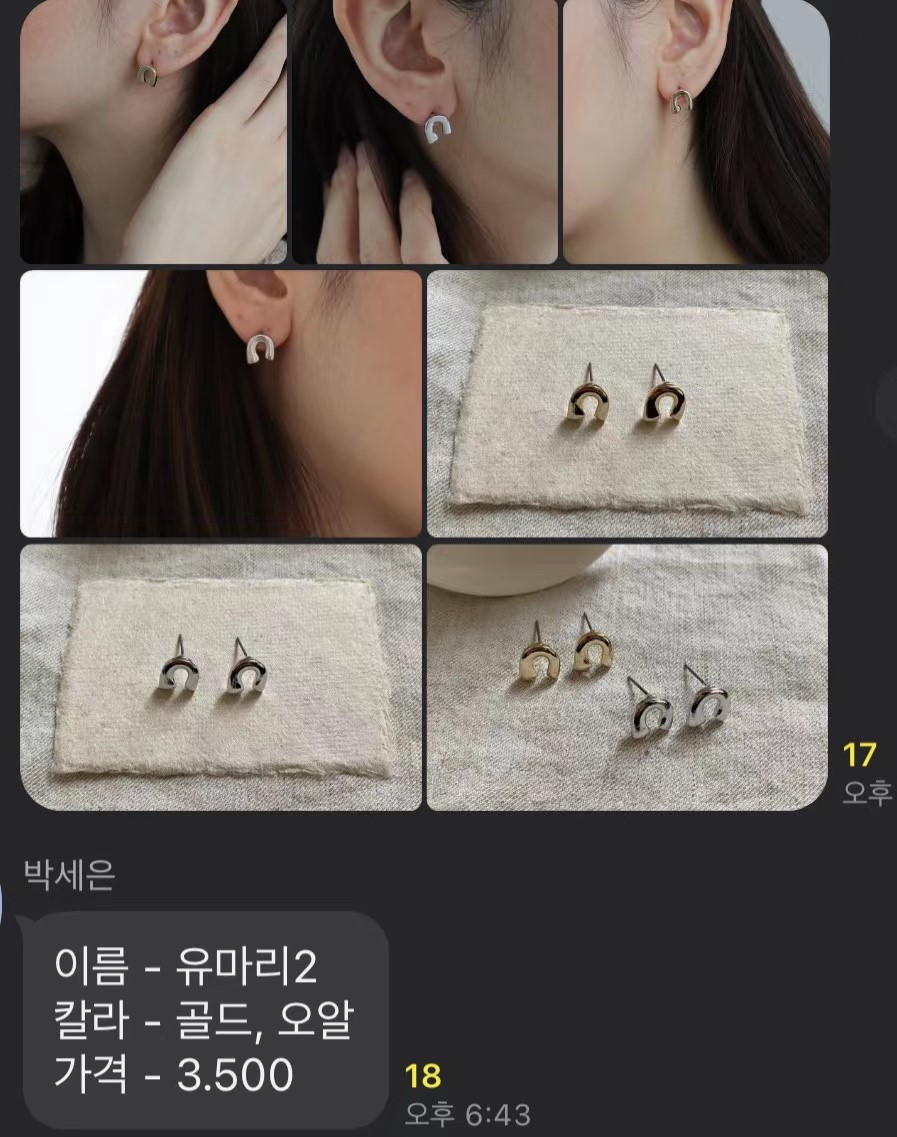Viewport: 897px width, 1137px height.
Task: Open the top-right photo of gold earring worn
Action: click(696, 130)
